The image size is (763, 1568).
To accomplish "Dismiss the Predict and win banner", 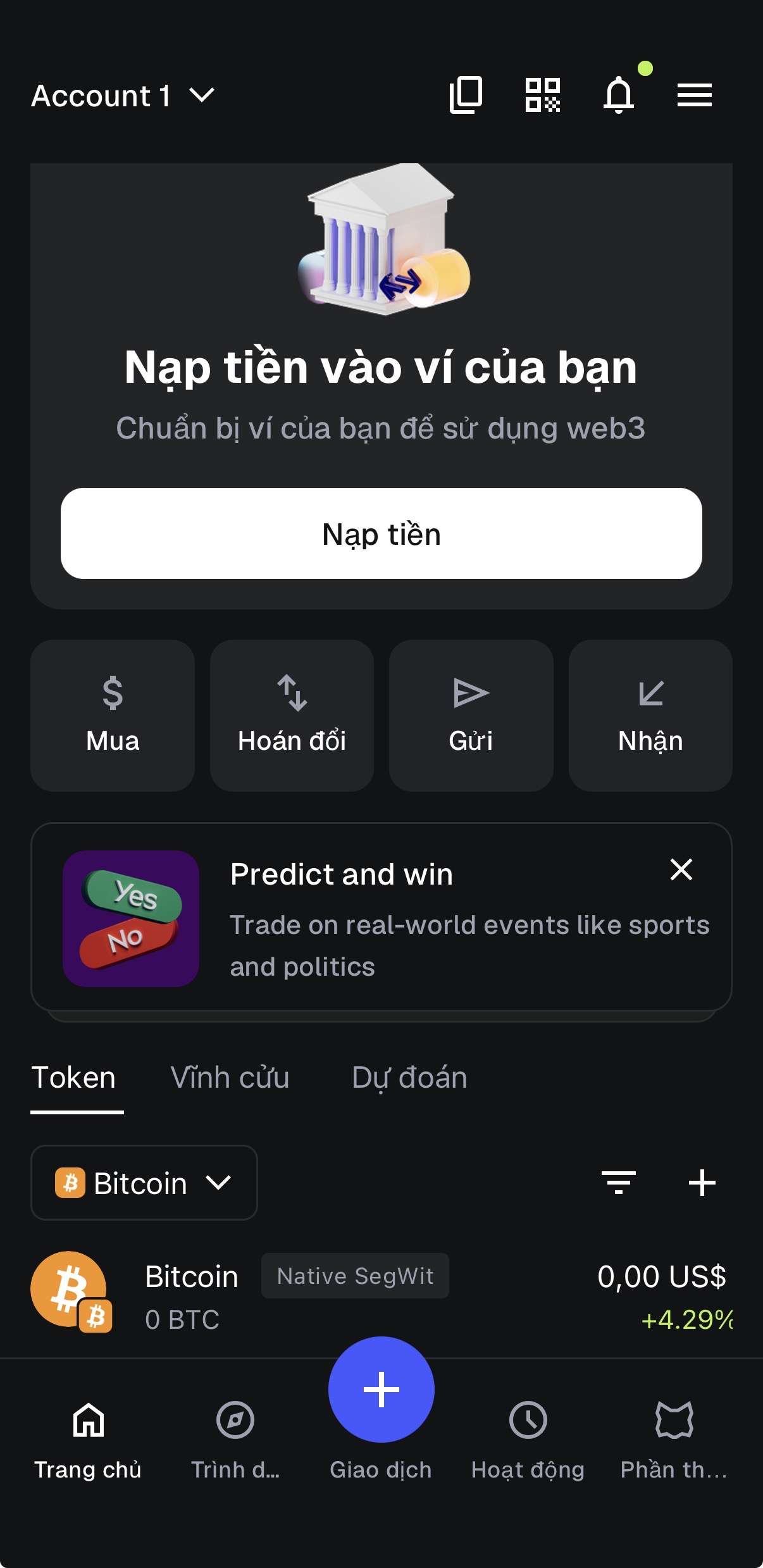I will click(681, 870).
